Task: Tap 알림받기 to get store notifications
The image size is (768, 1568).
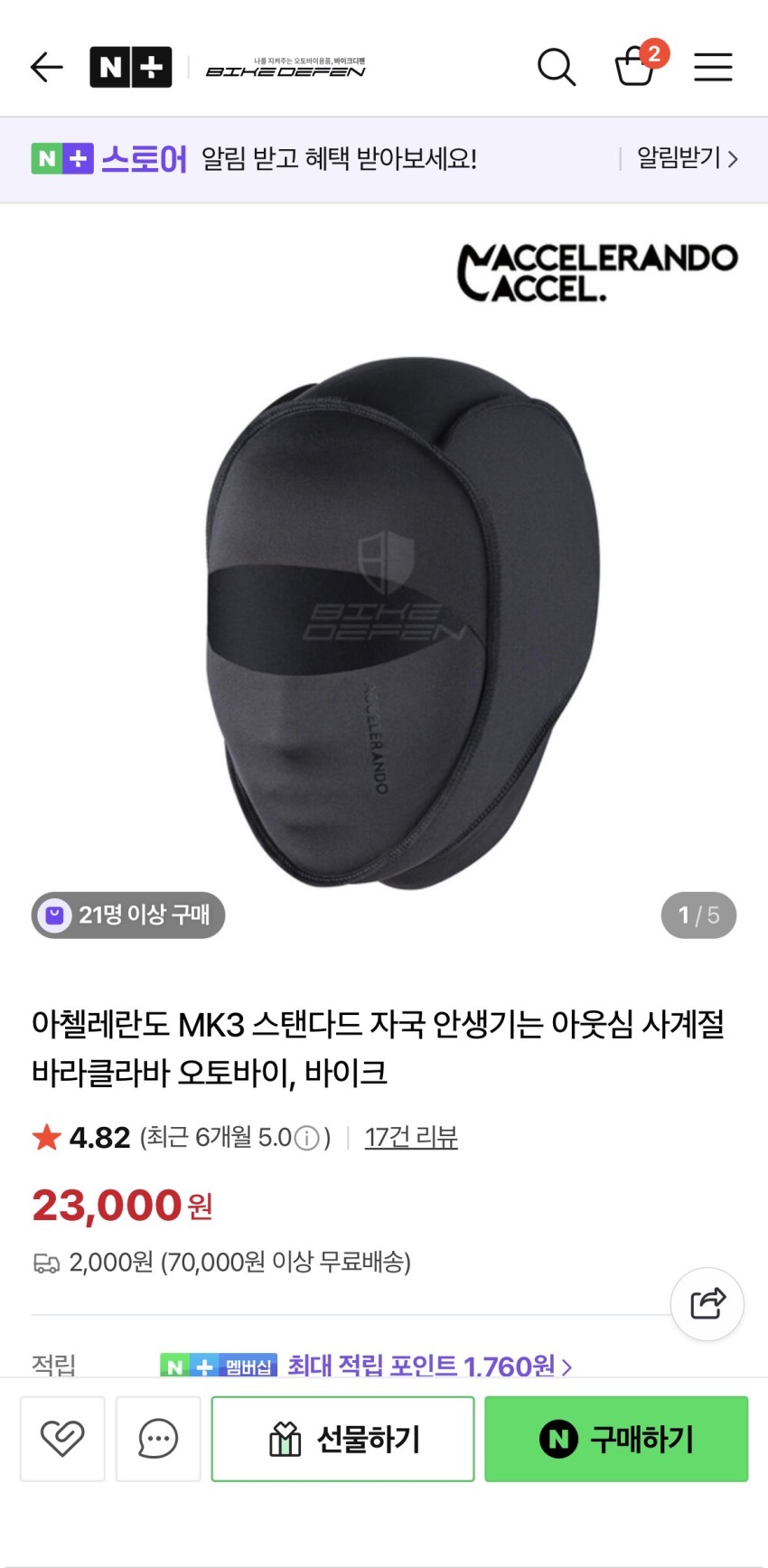Action: (x=687, y=159)
